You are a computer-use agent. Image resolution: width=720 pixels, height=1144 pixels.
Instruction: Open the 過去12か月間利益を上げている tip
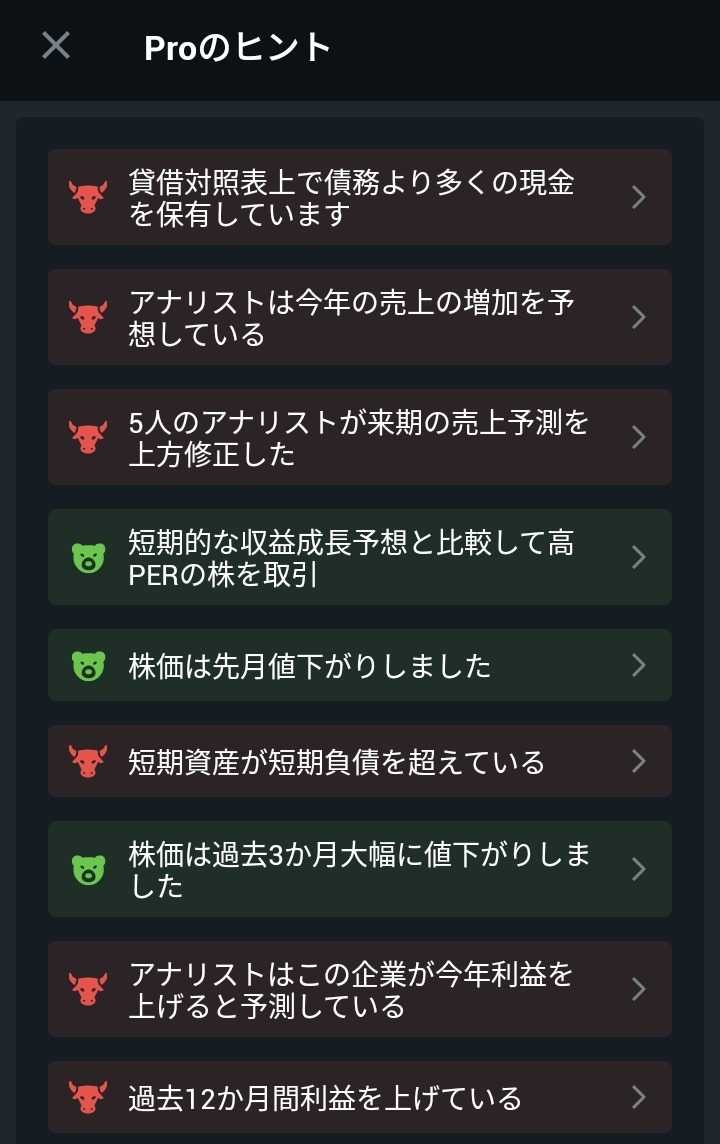(x=359, y=1097)
